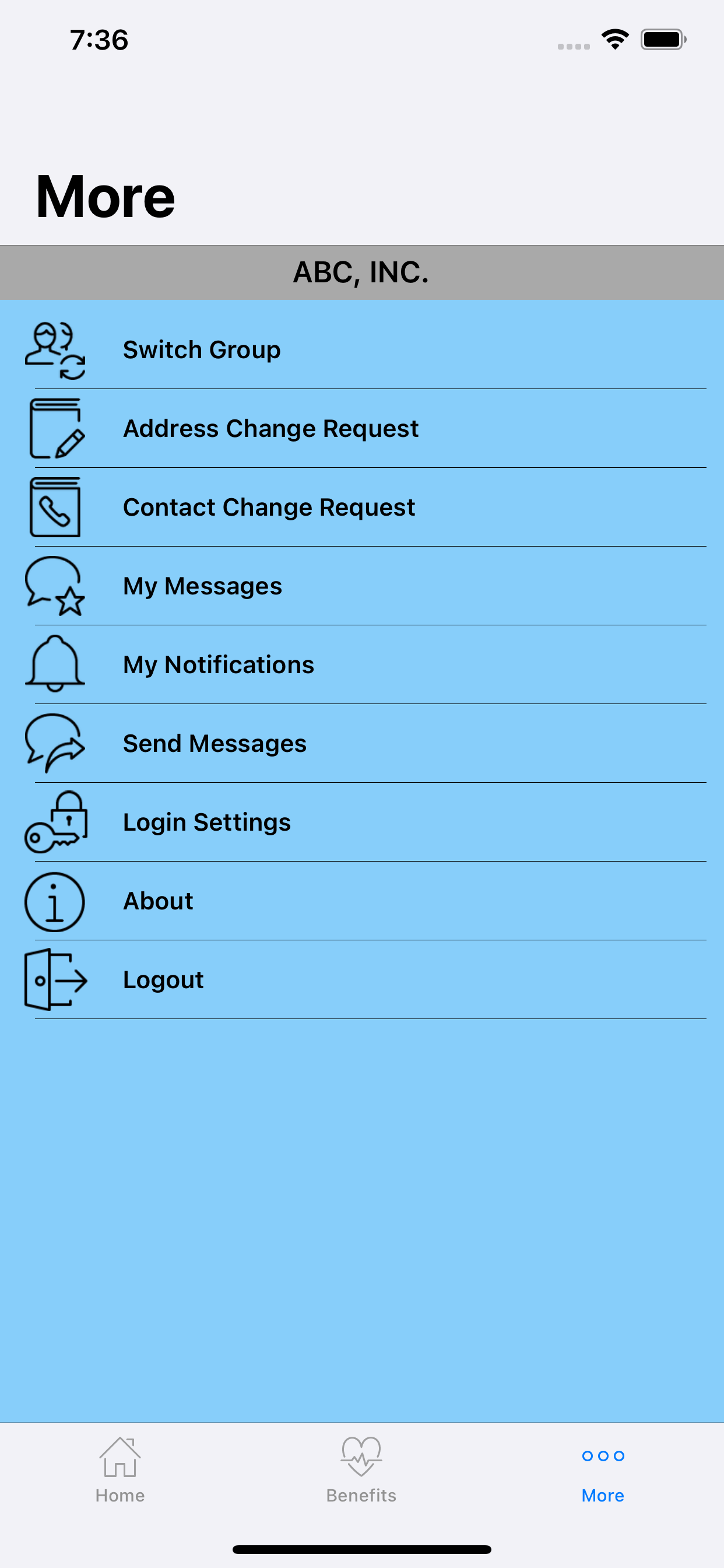Log out of the account
724x1568 pixels.
click(x=362, y=979)
